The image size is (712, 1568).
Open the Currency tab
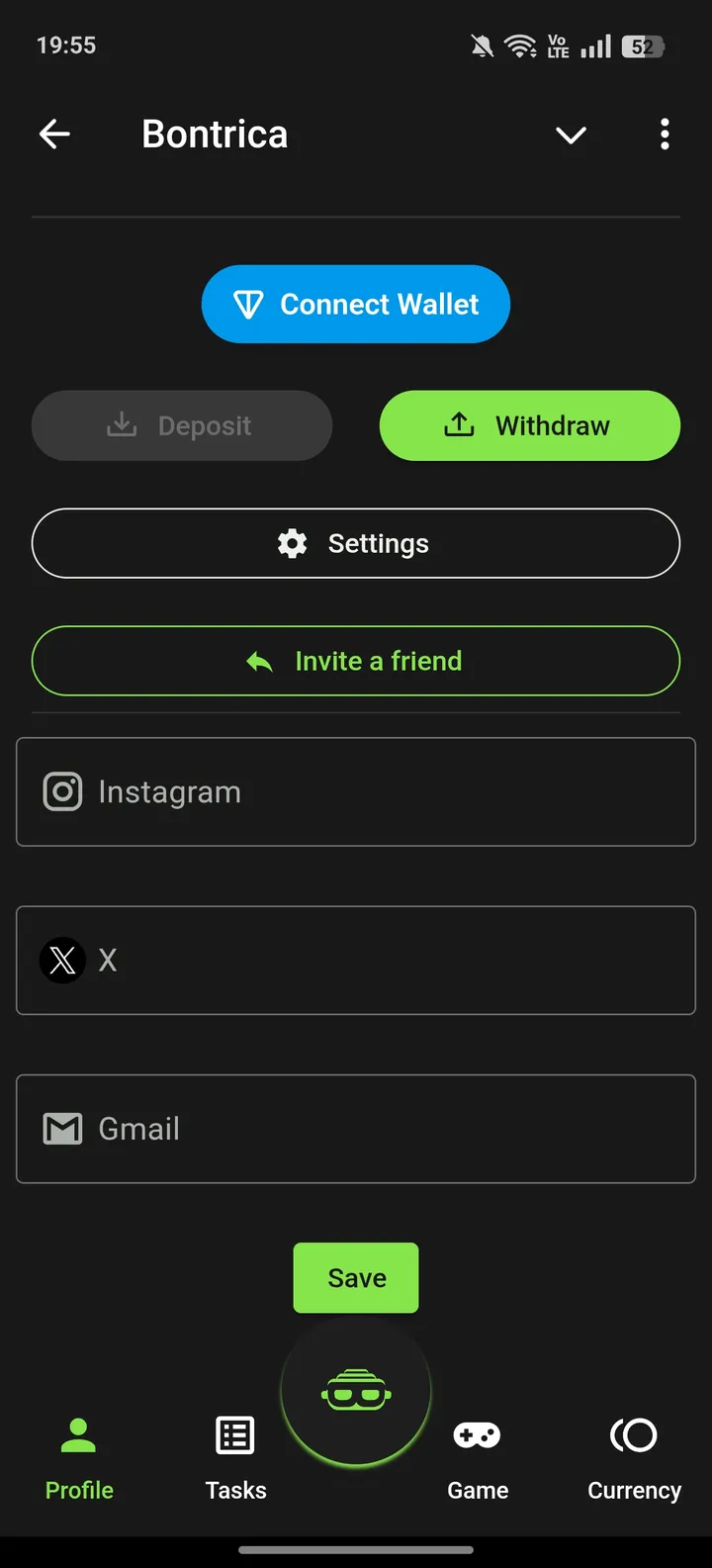[634, 1457]
